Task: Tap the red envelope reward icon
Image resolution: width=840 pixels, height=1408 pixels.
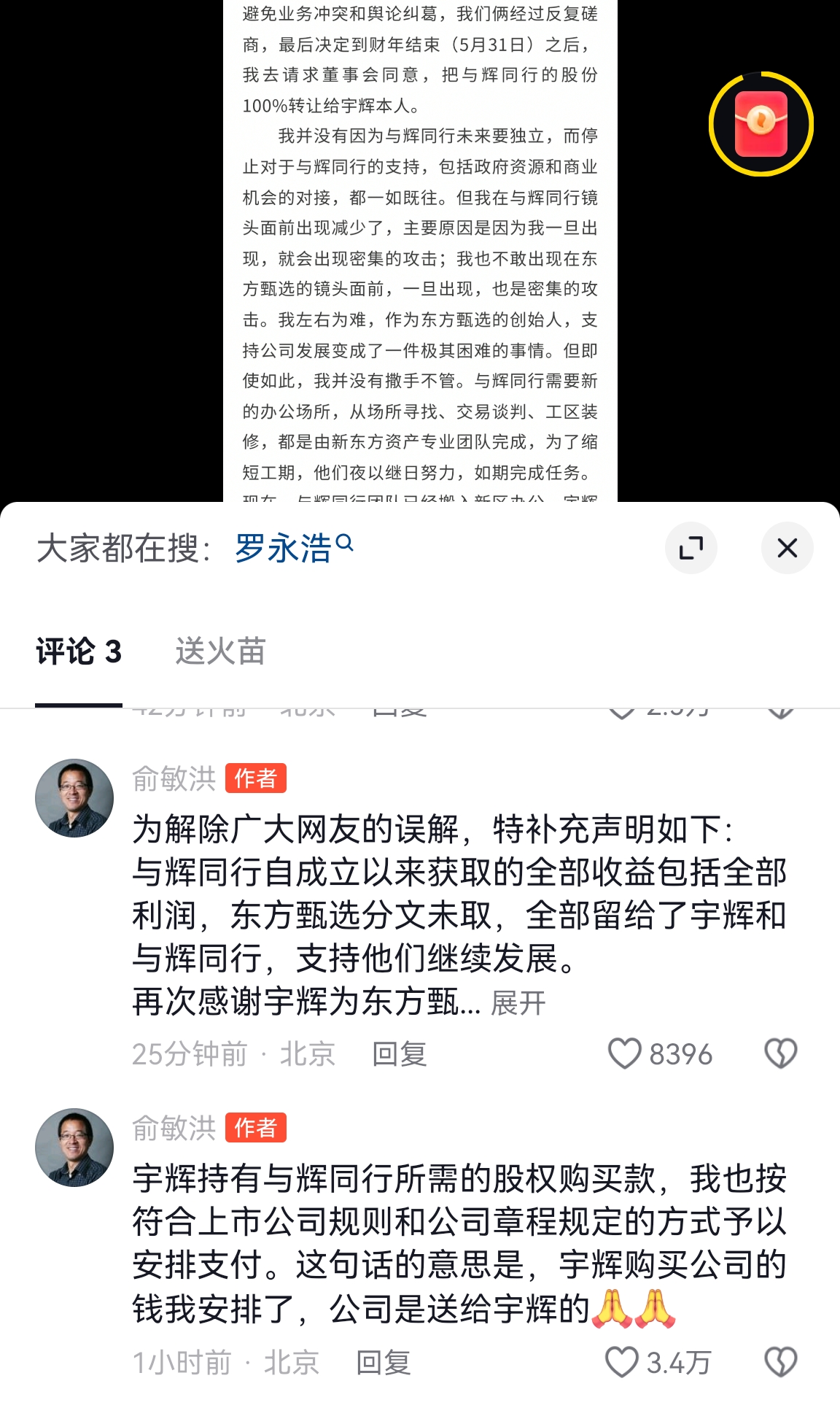Action: [x=761, y=124]
